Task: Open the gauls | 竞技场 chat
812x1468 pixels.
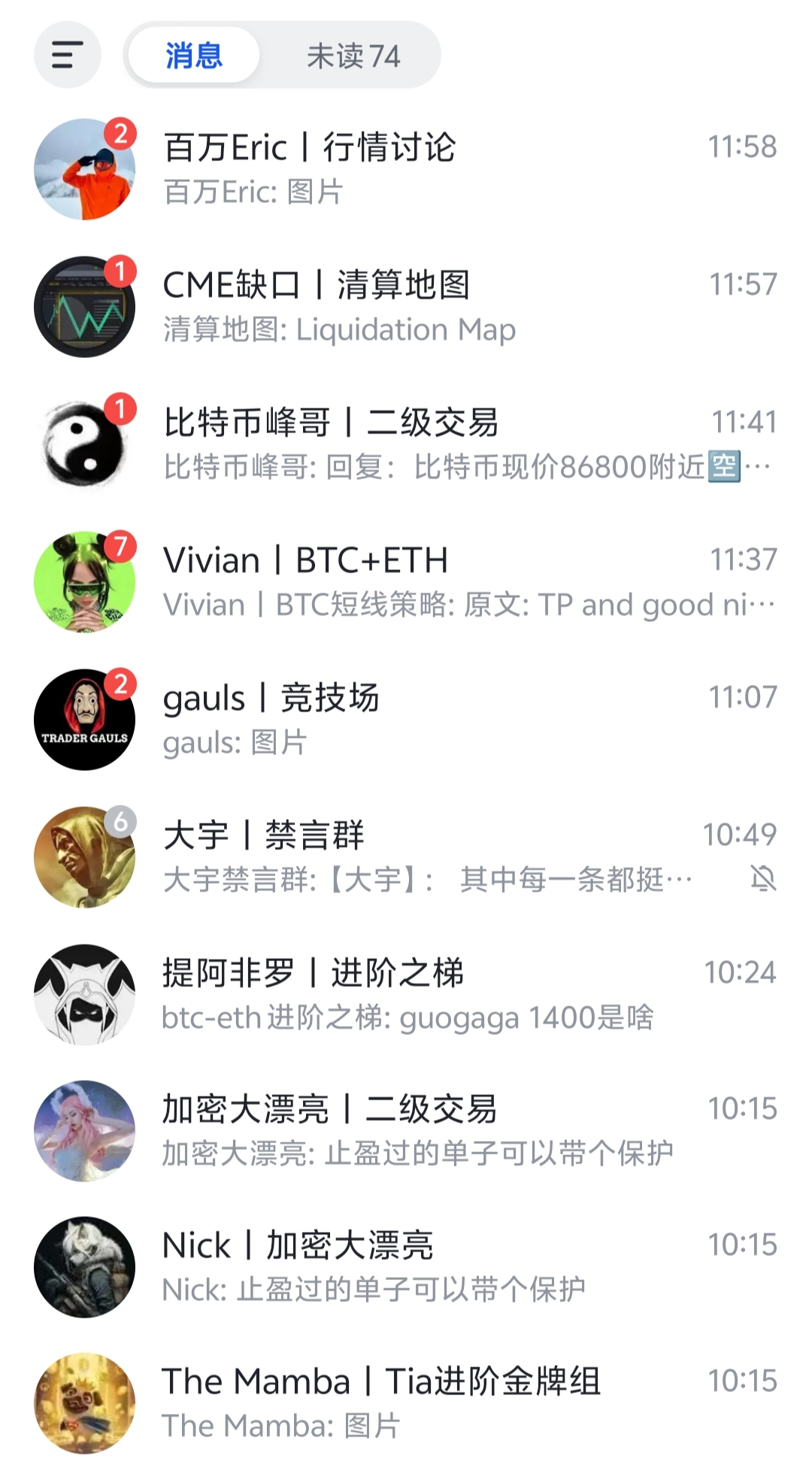Action: 406,719
